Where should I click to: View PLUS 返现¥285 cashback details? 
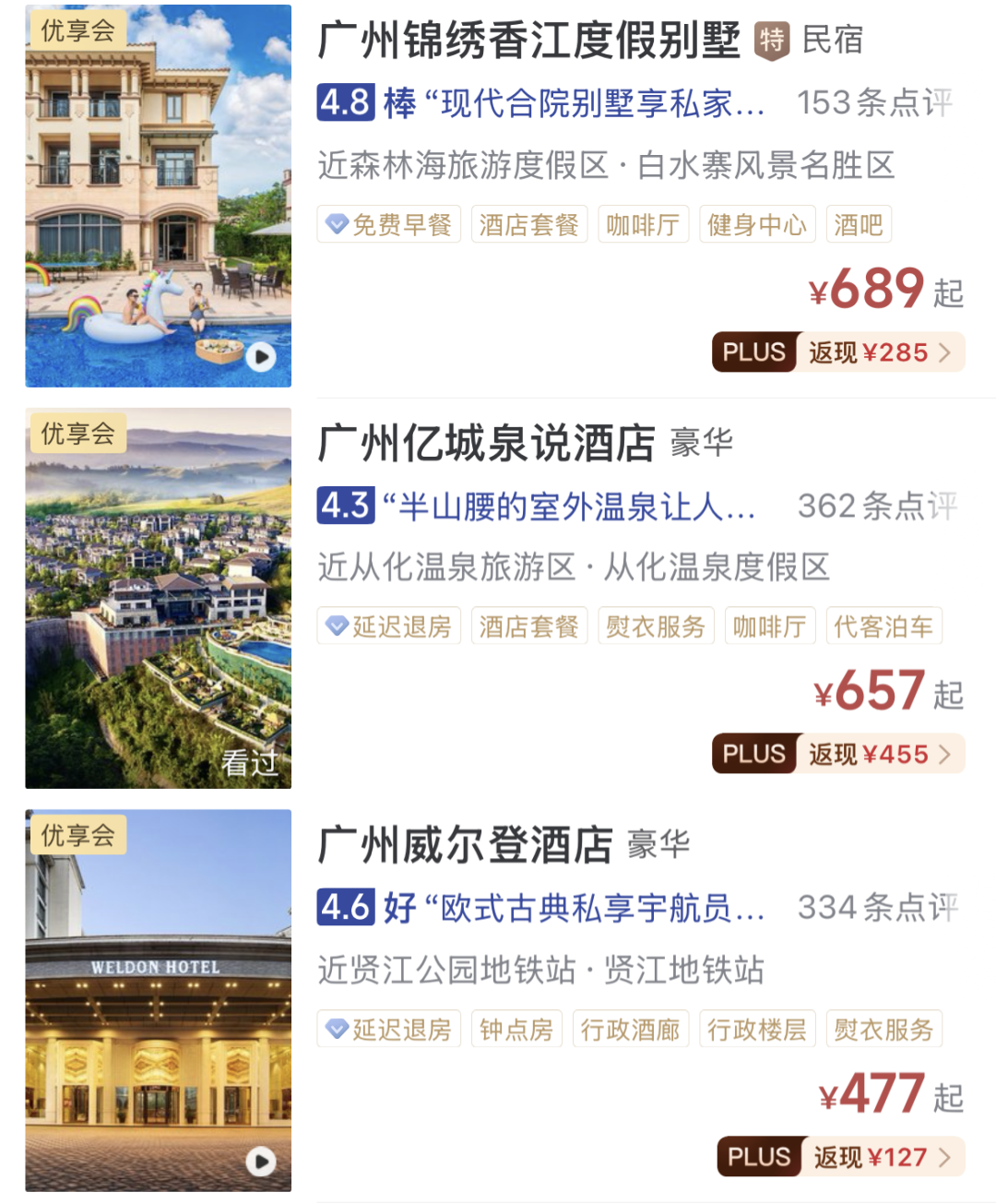(837, 352)
